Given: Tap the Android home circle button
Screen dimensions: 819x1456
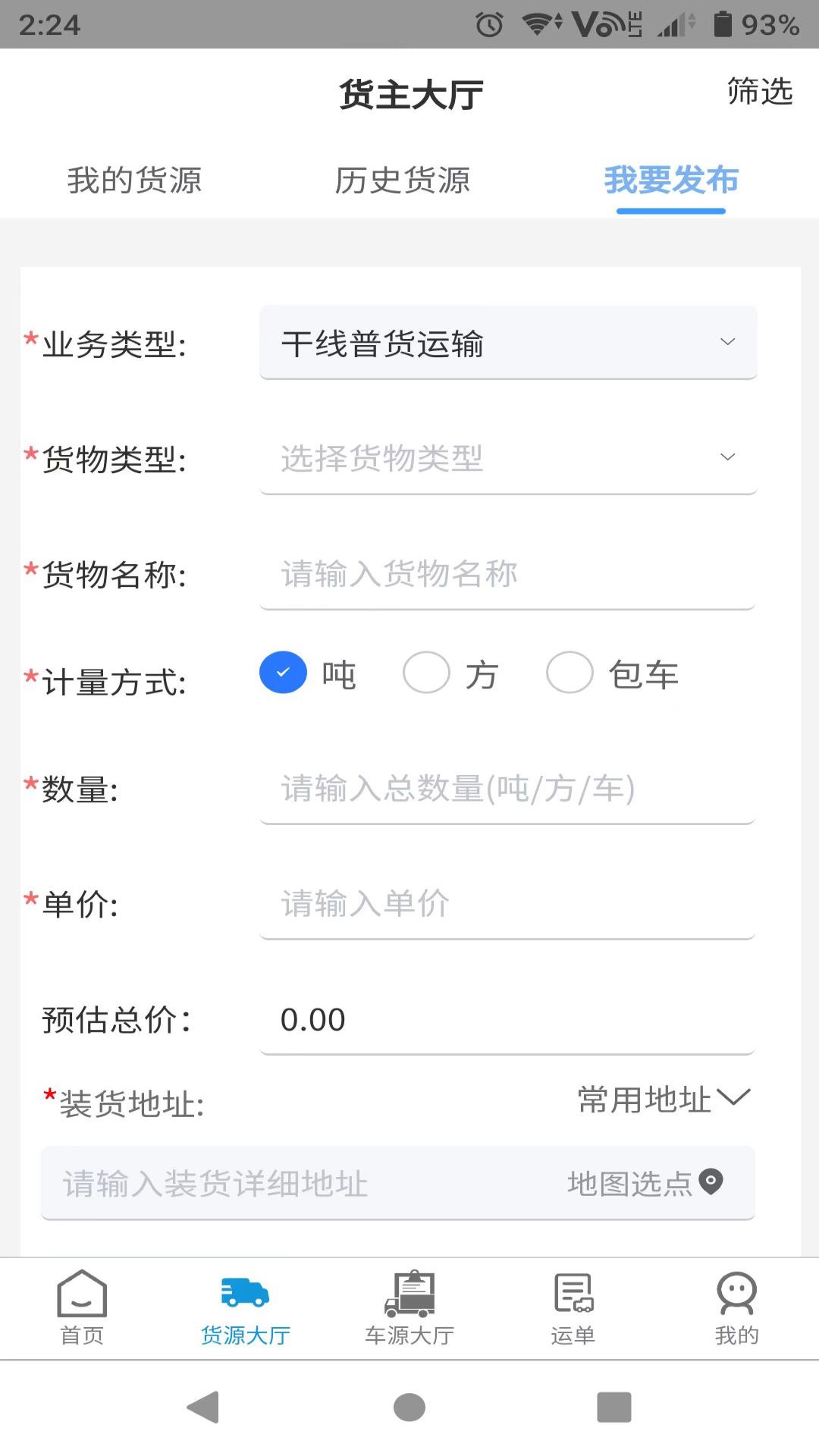Looking at the screenshot, I should pos(409,1407).
